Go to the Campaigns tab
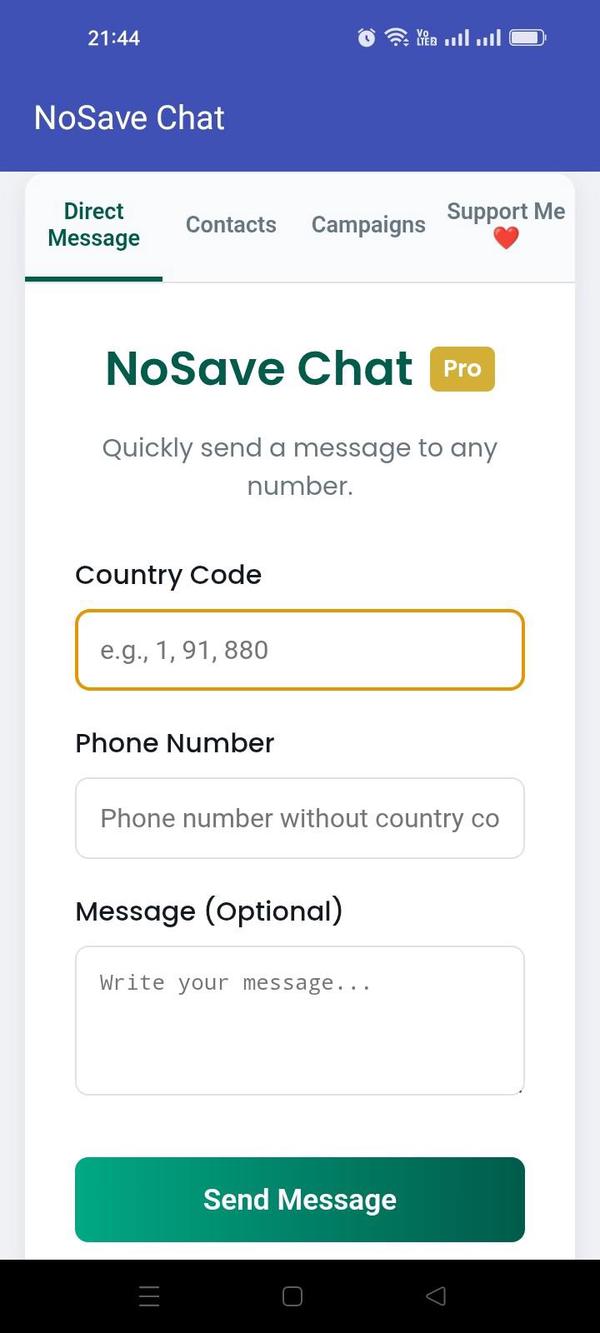 368,225
